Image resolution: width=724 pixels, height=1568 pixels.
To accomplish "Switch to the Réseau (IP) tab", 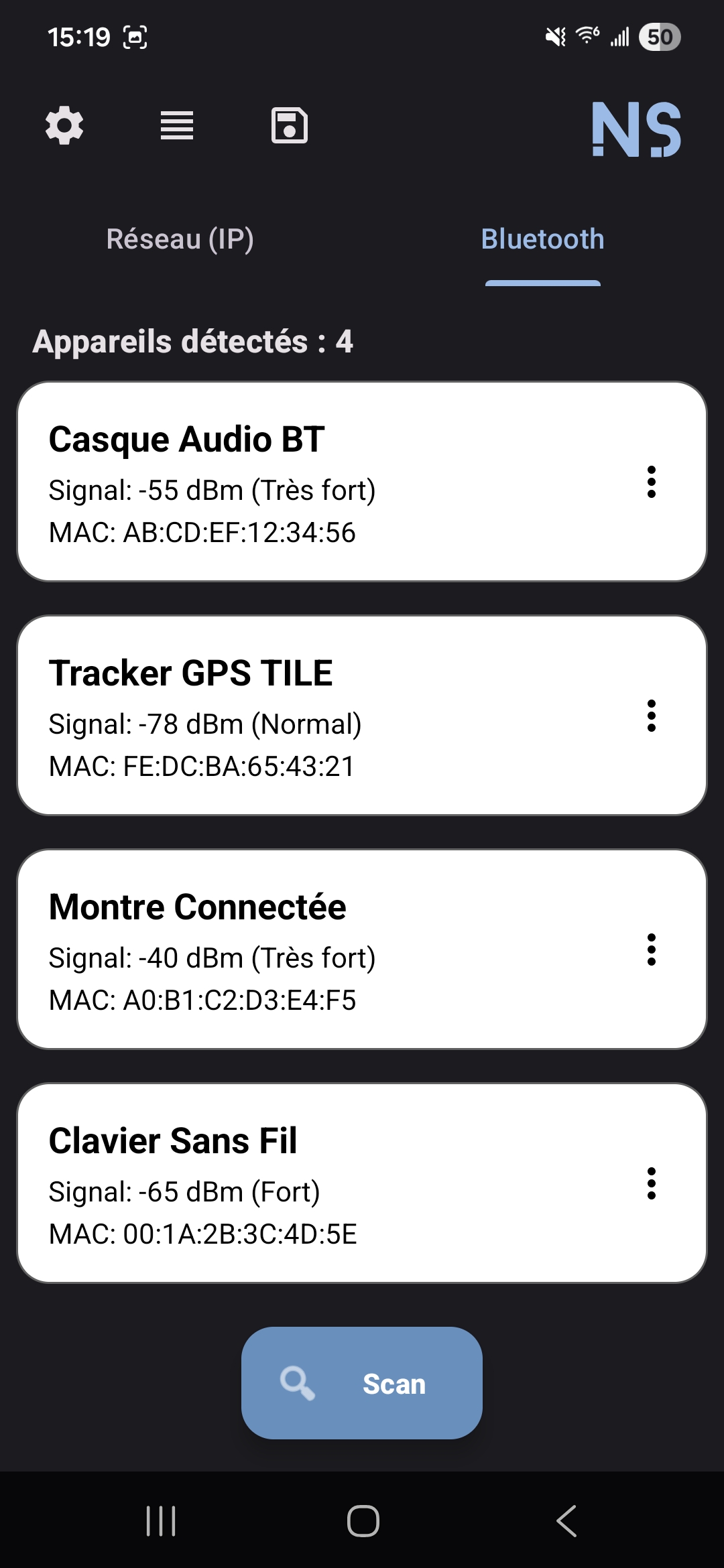I will tap(180, 239).
